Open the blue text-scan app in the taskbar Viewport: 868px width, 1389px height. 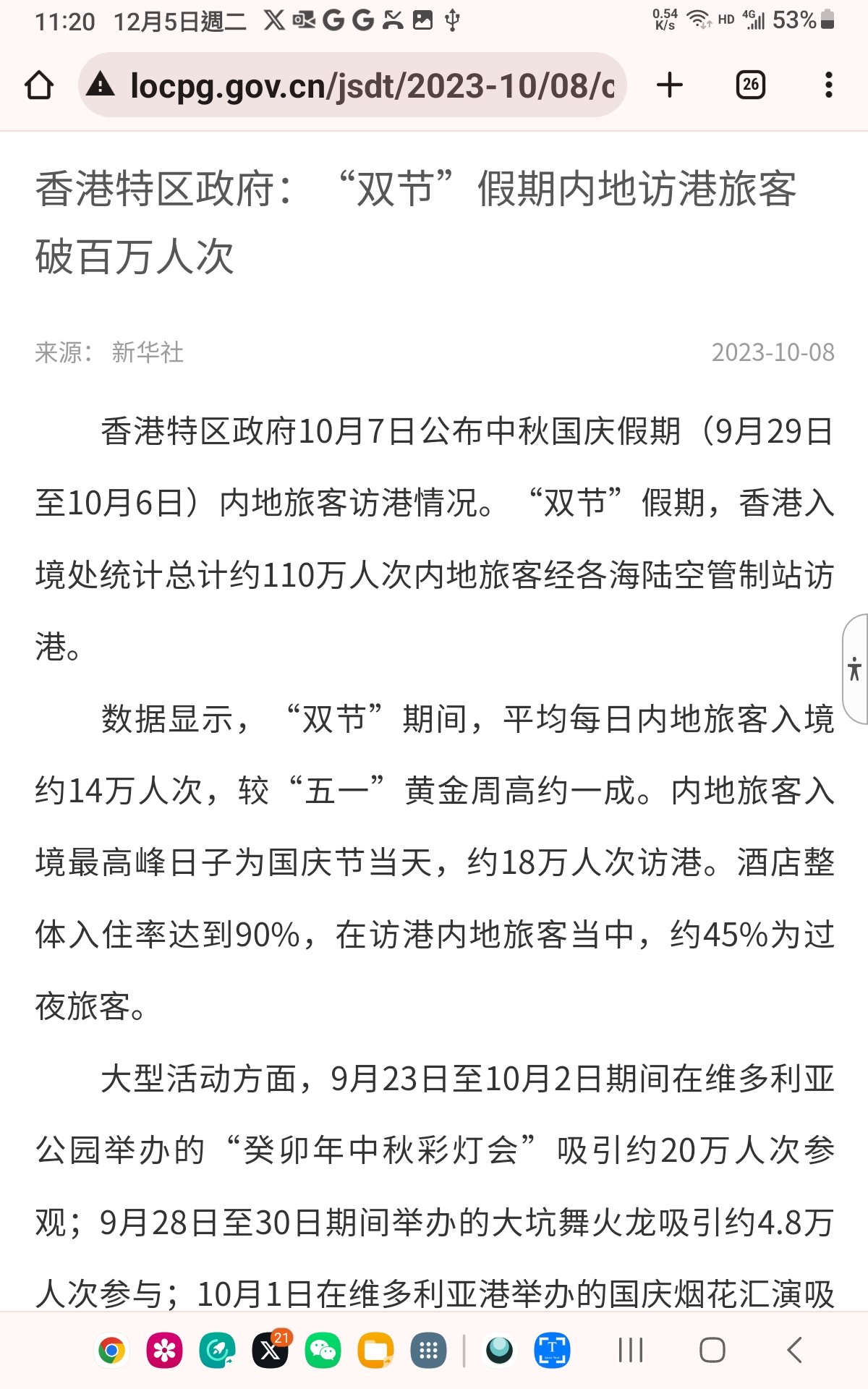click(x=552, y=1350)
